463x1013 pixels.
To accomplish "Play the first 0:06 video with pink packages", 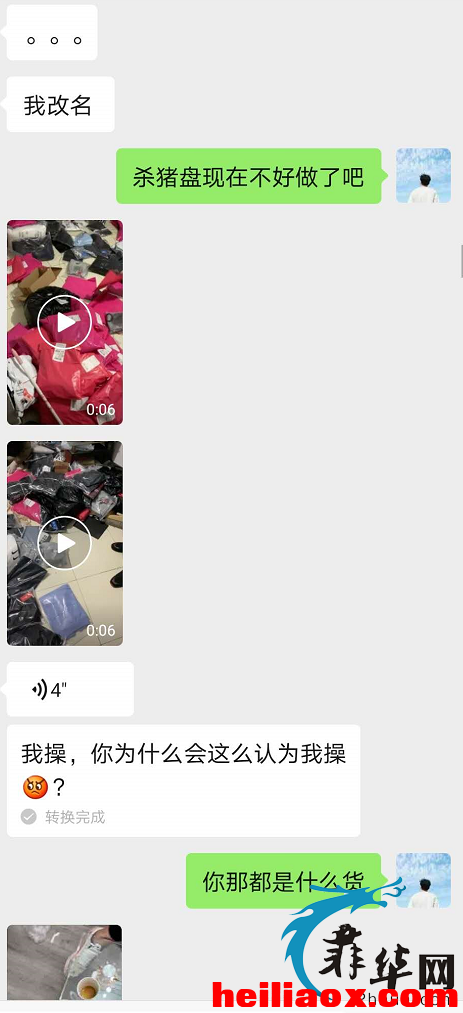I will pyautogui.click(x=65, y=322).
